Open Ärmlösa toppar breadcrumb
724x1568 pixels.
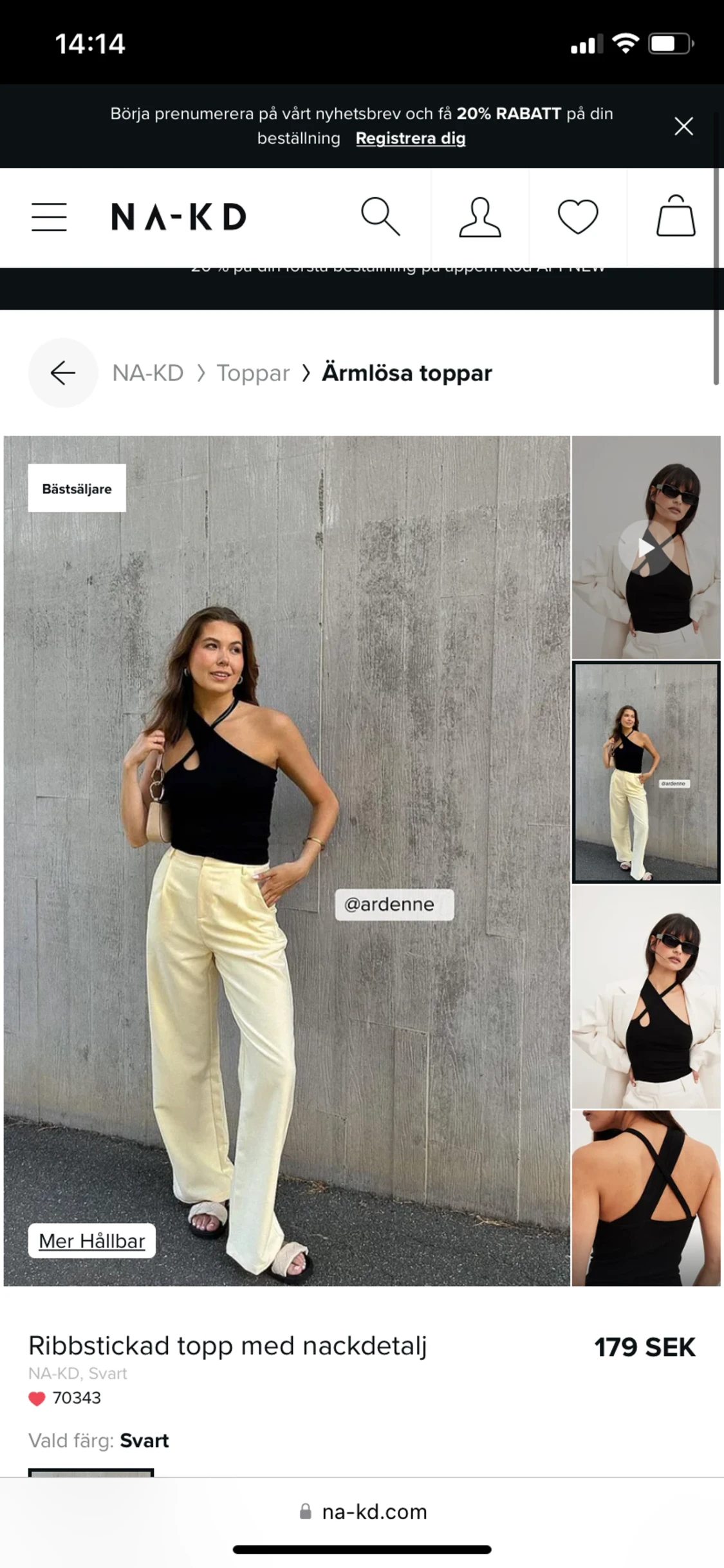407,373
